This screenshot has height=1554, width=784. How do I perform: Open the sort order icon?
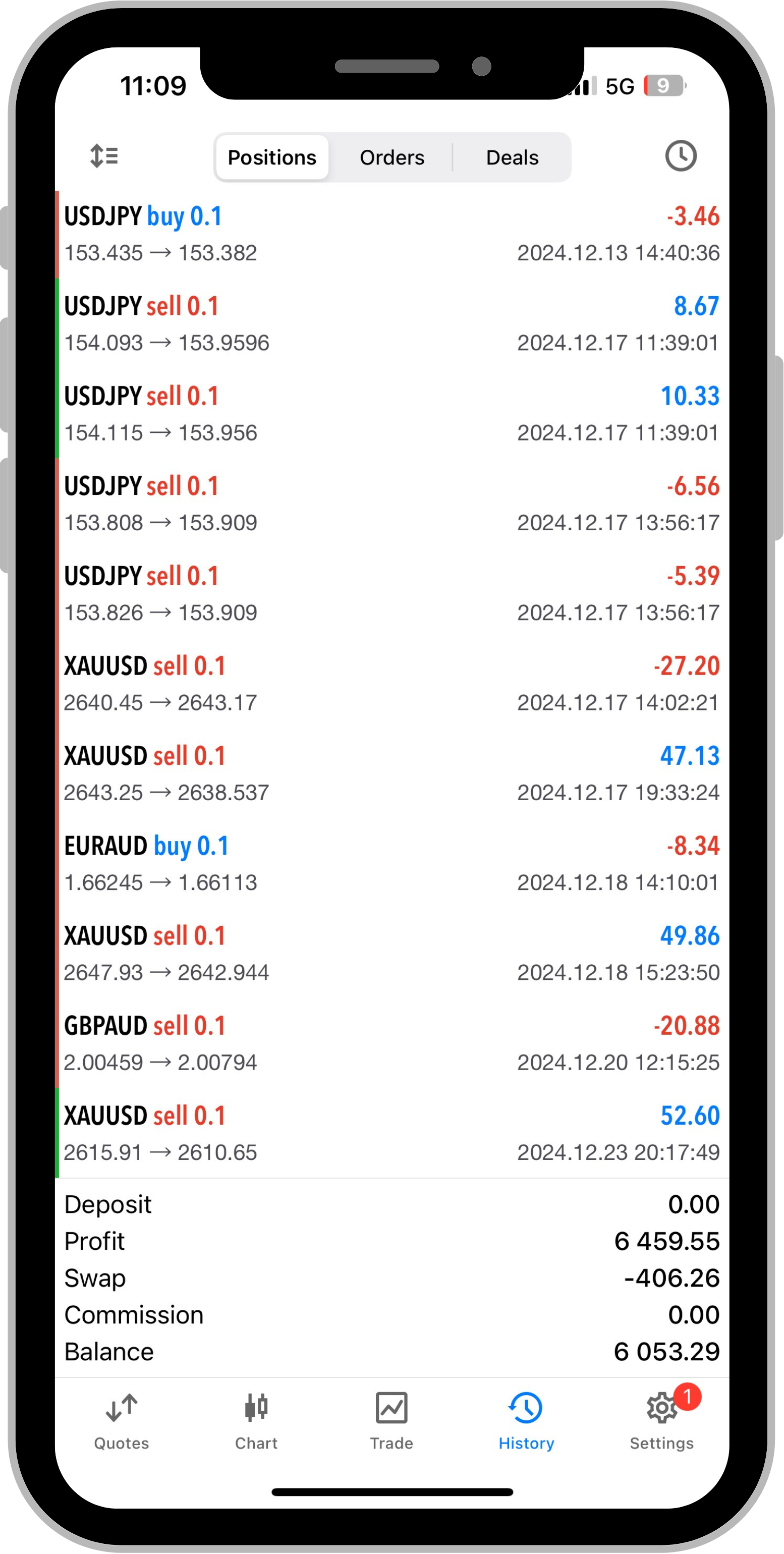(104, 156)
